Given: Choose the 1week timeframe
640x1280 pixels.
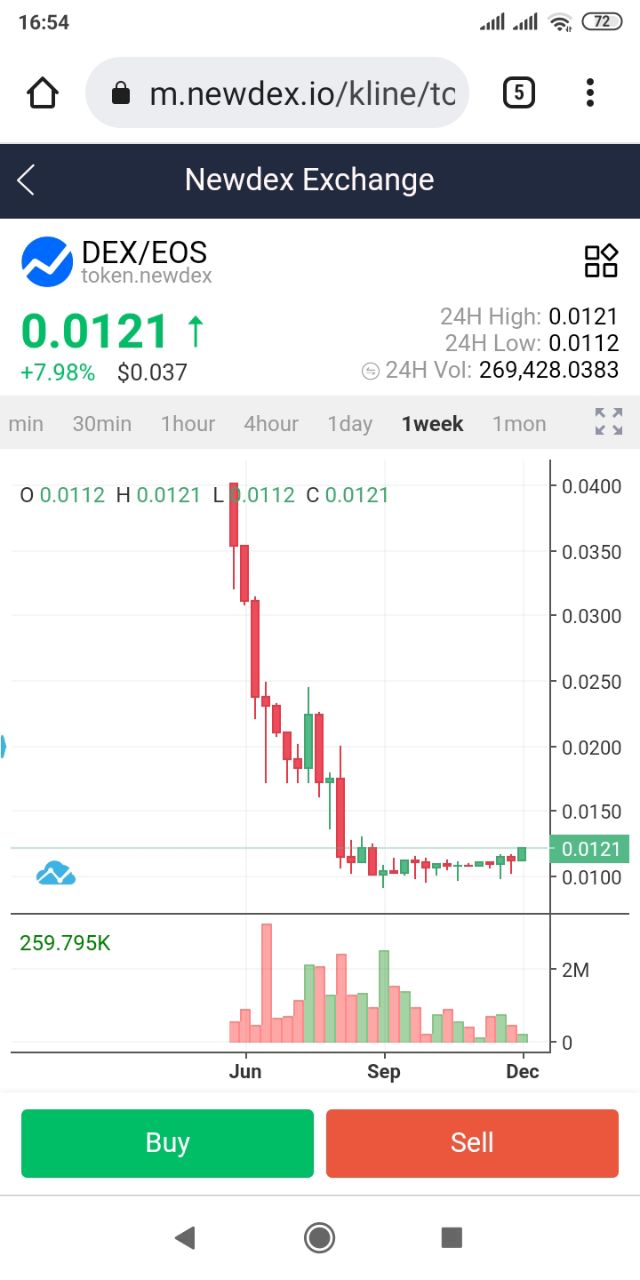Looking at the screenshot, I should coord(433,424).
